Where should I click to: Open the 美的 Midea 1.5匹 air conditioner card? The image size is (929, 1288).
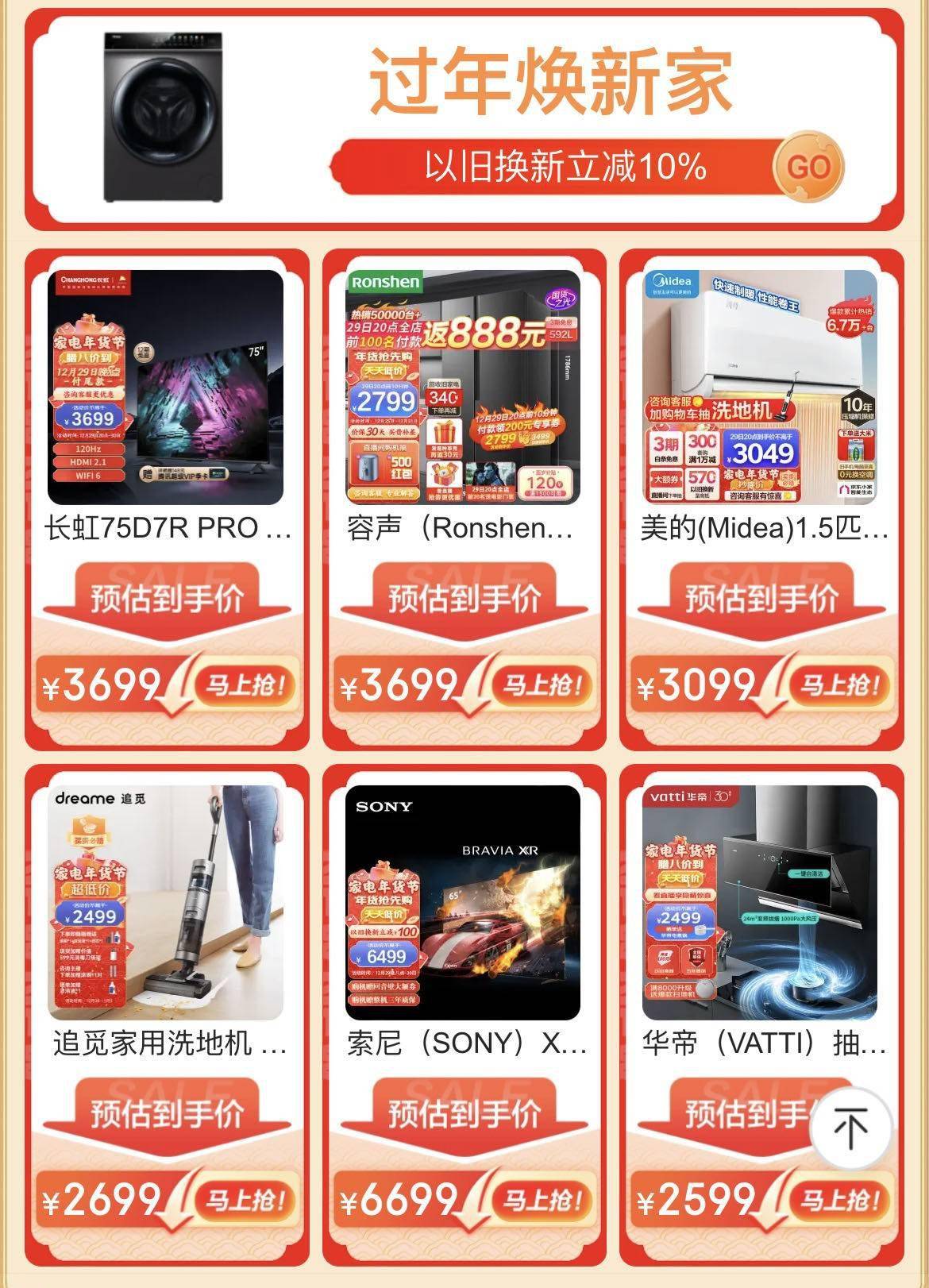[760, 388]
